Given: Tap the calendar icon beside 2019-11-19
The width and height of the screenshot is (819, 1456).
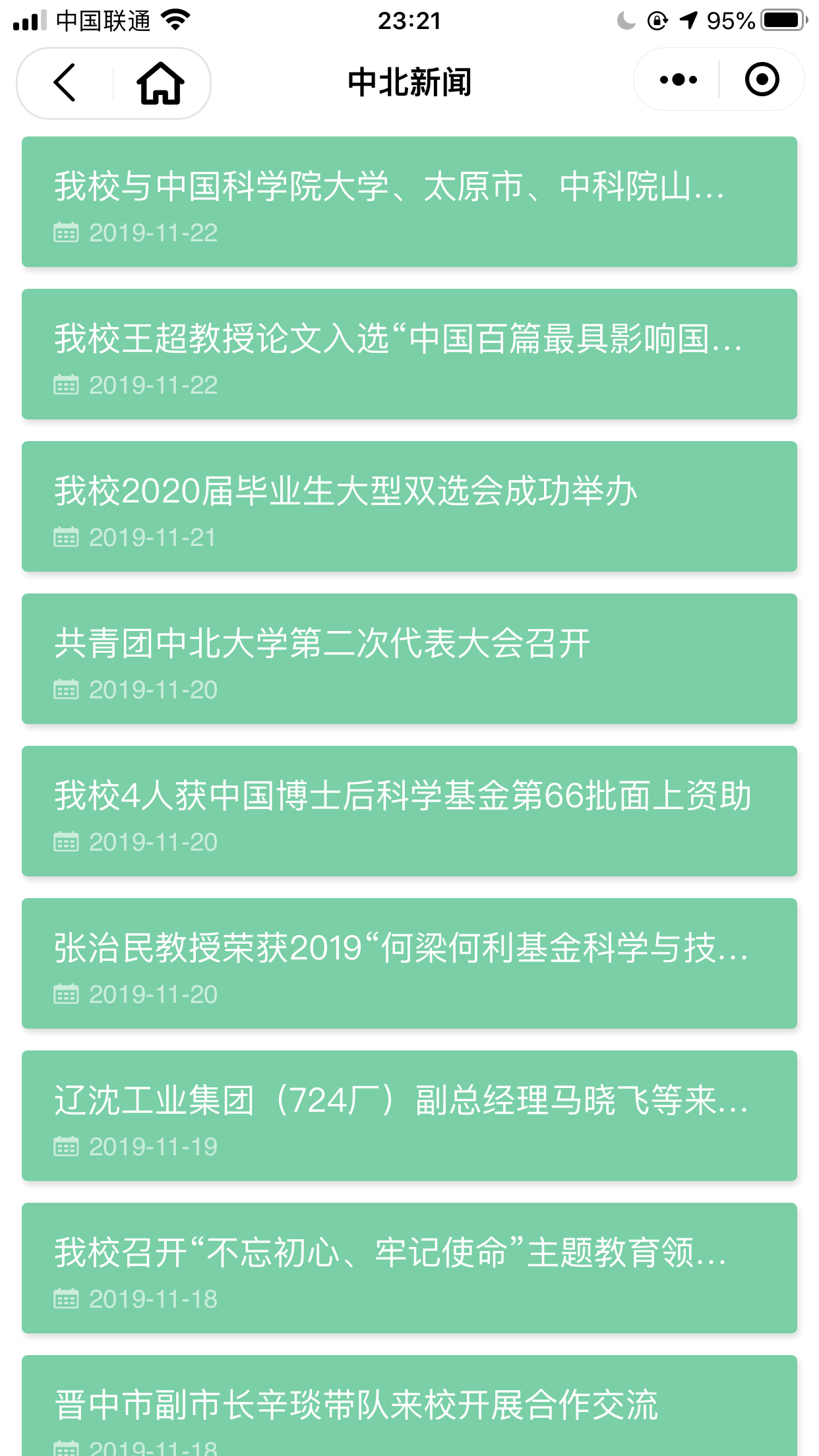Looking at the screenshot, I should pos(65,1146).
